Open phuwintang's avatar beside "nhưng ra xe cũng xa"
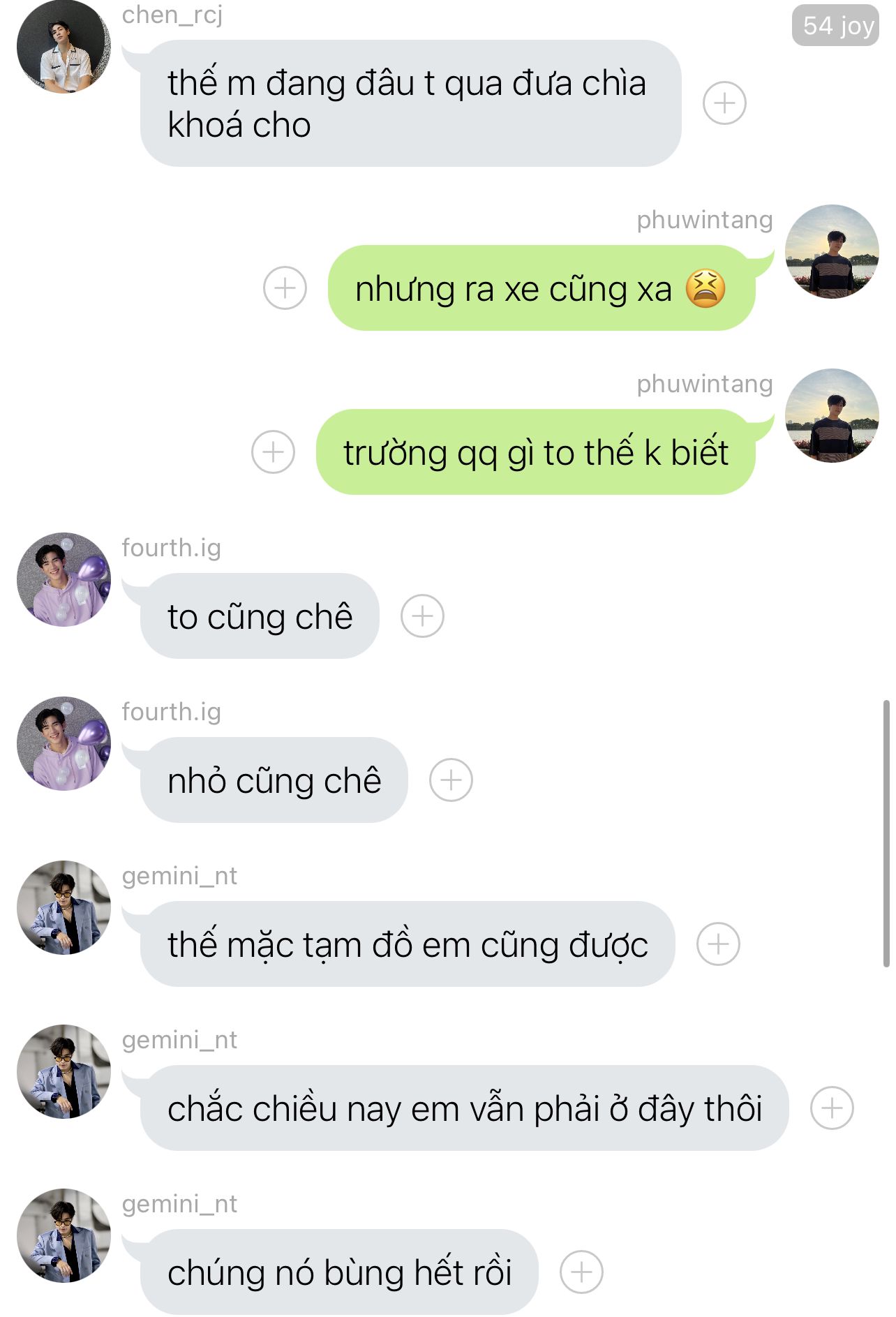The image size is (896, 1317). (832, 251)
